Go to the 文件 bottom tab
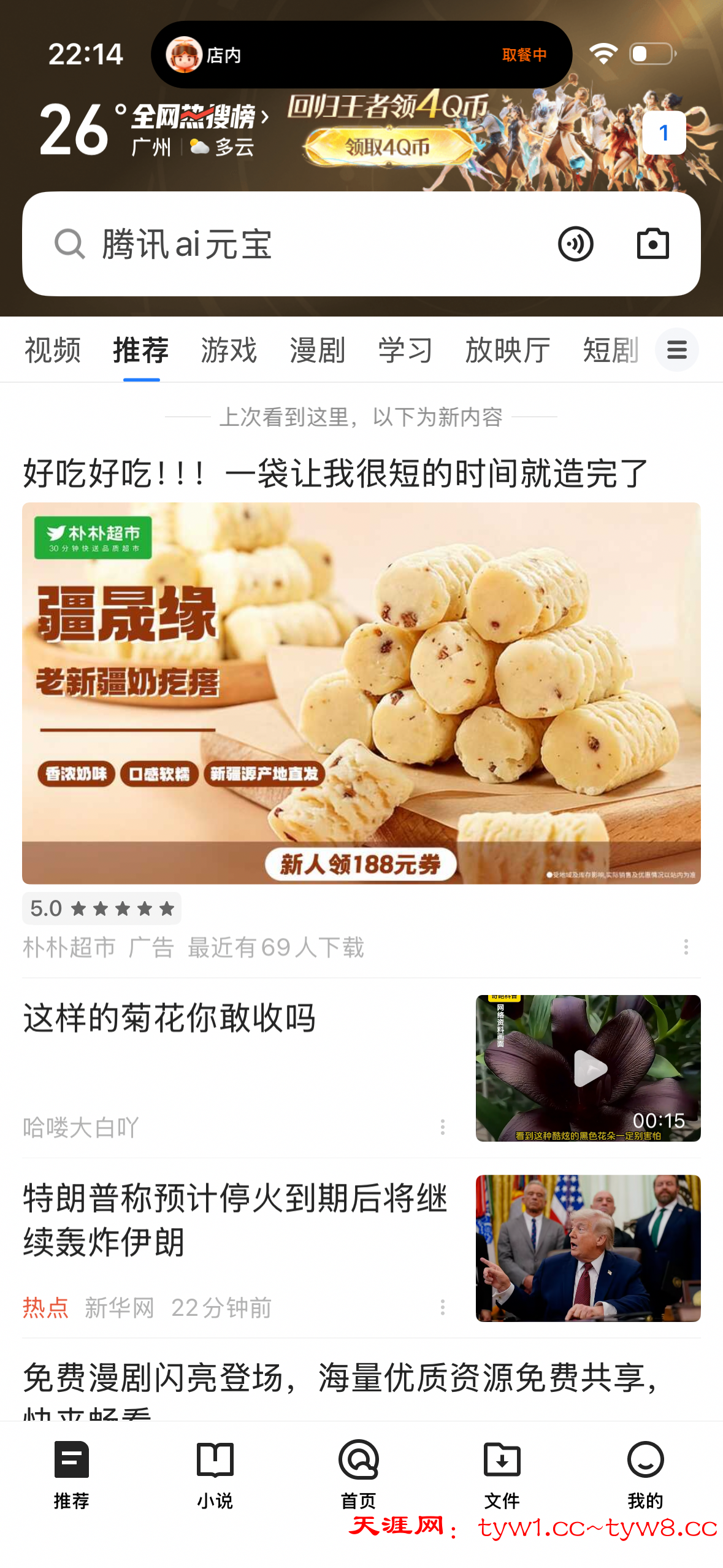Viewport: 723px width, 1568px height. pyautogui.click(x=502, y=1474)
